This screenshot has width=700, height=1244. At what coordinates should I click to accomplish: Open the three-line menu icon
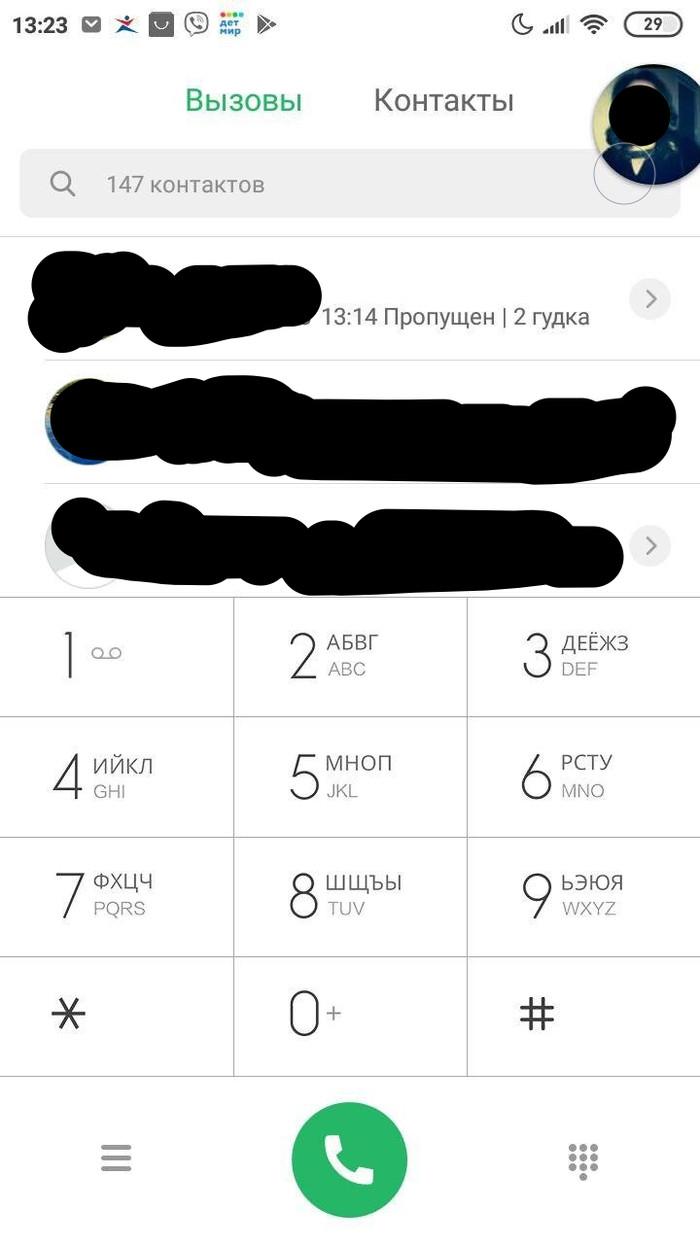(116, 1160)
